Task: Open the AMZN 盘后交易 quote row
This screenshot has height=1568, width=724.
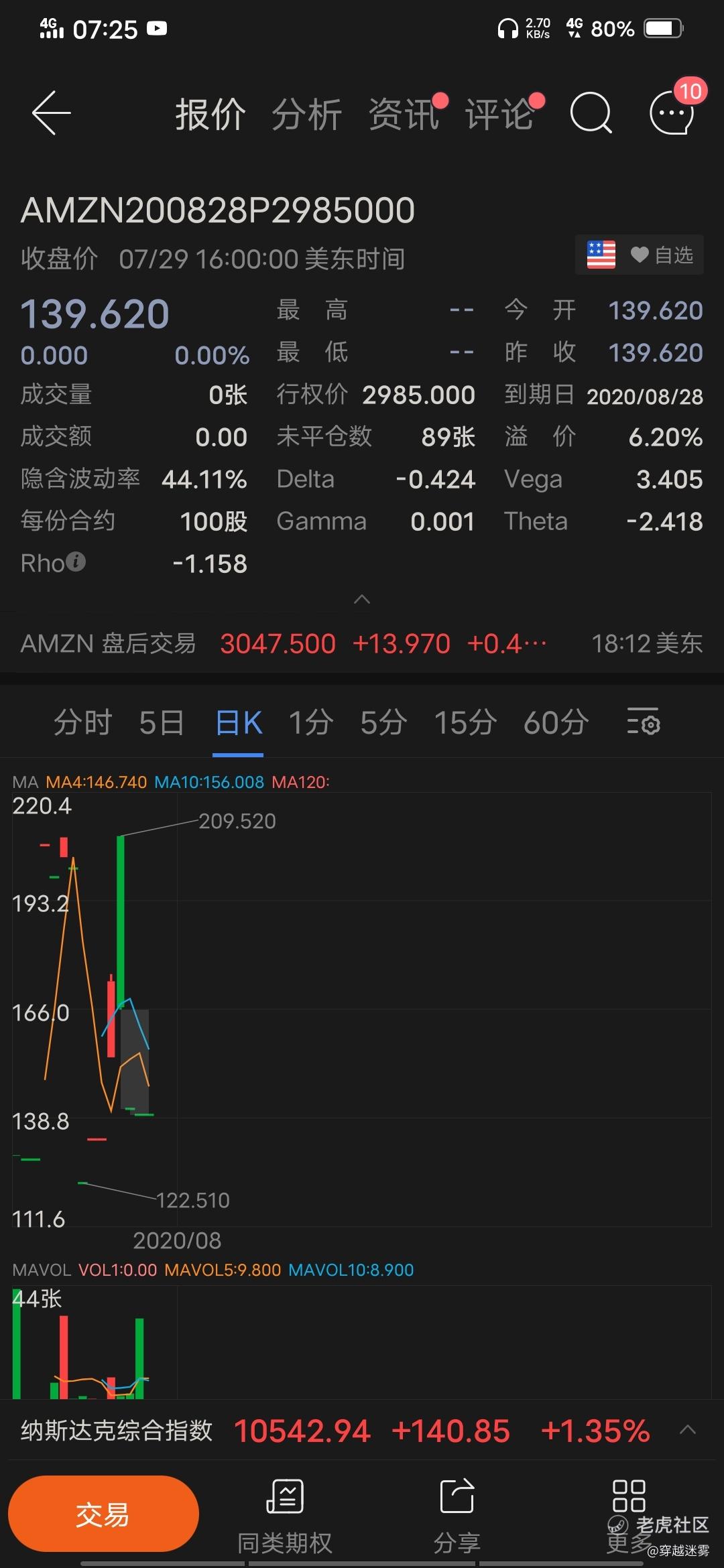Action: coord(362,643)
